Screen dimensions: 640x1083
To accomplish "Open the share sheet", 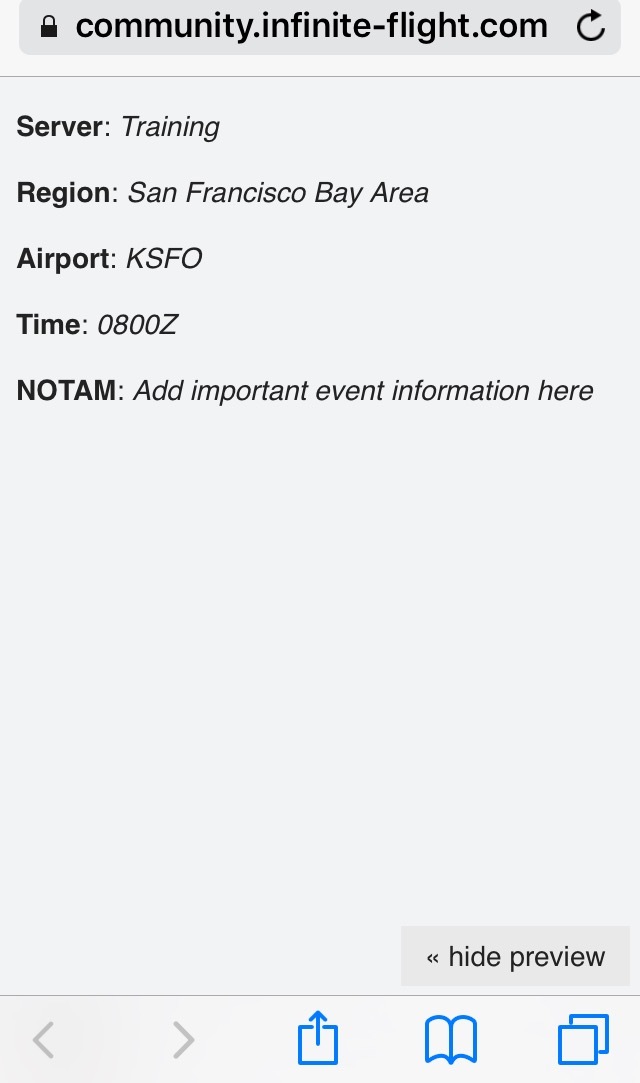I will [318, 1040].
